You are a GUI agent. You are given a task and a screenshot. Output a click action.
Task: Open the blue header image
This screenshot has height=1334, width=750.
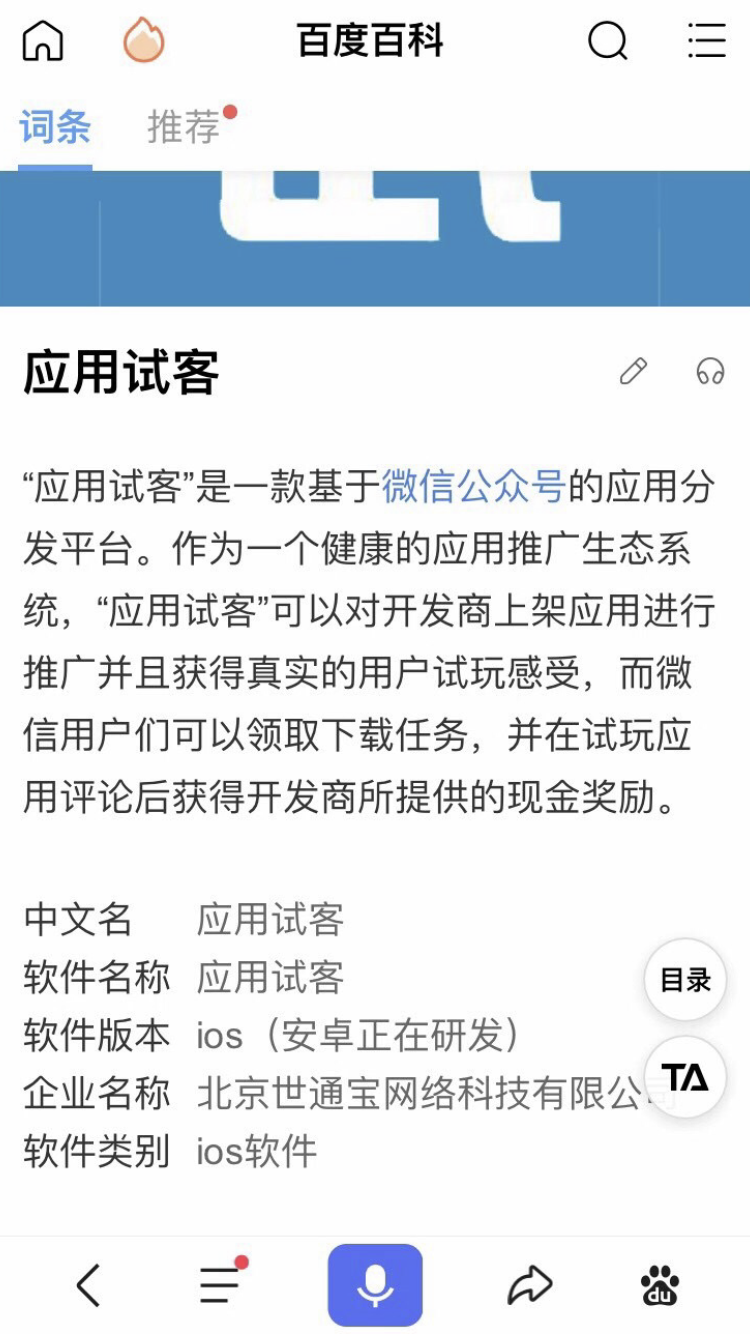375,239
